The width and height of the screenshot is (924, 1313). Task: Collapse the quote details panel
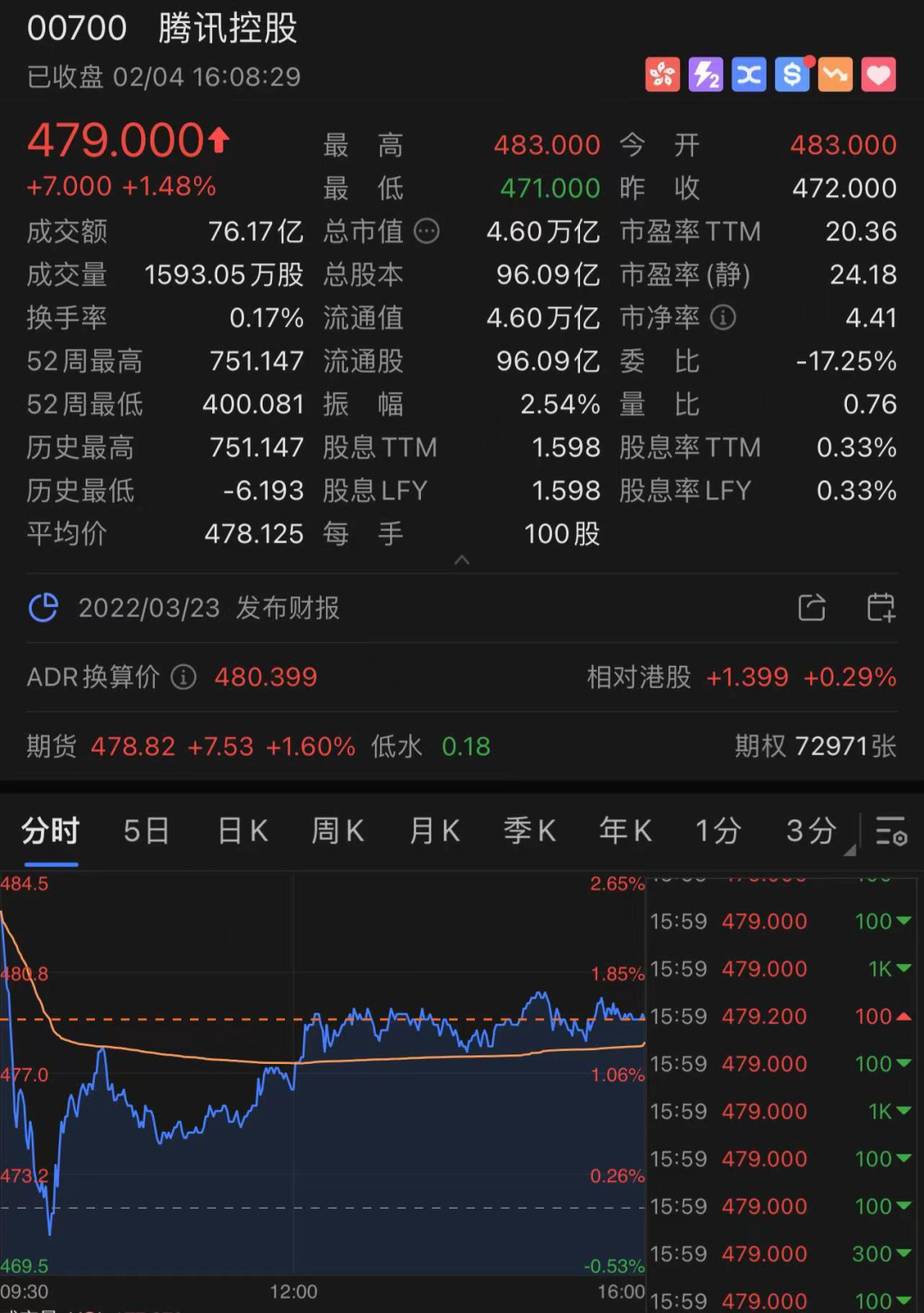(x=462, y=561)
